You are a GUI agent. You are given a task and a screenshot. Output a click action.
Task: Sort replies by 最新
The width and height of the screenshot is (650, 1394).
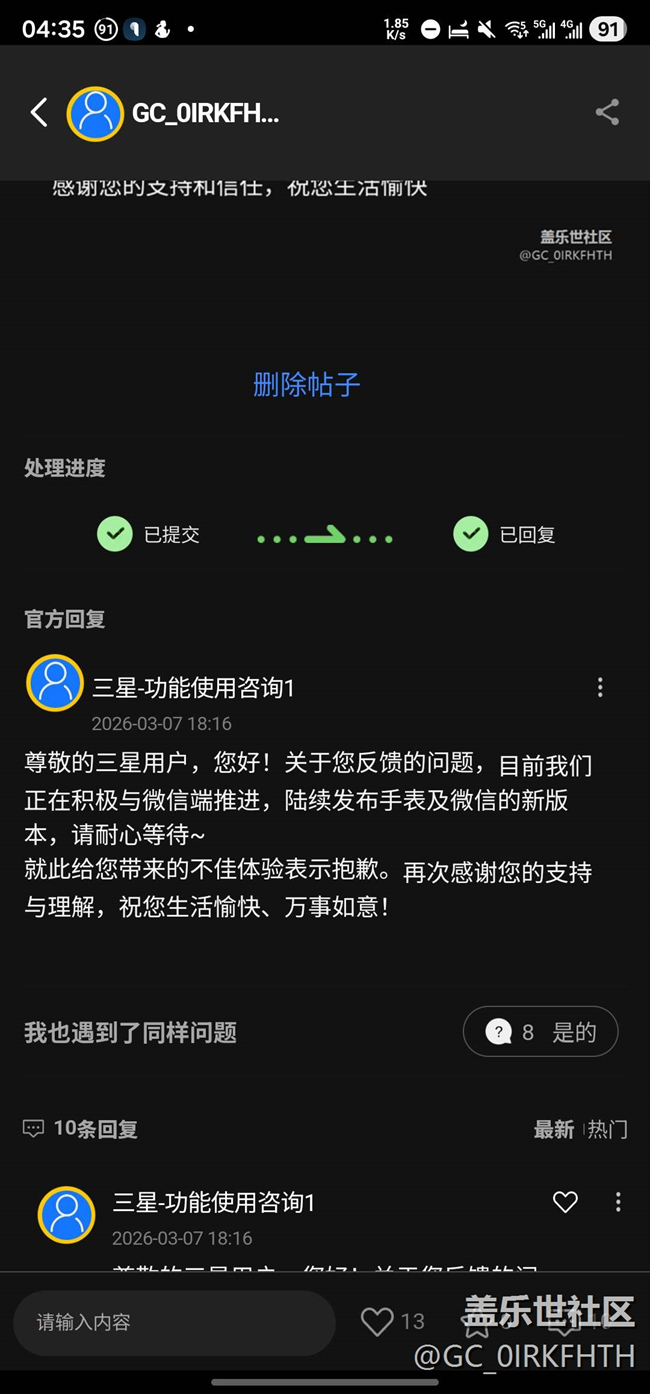pyautogui.click(x=553, y=1129)
